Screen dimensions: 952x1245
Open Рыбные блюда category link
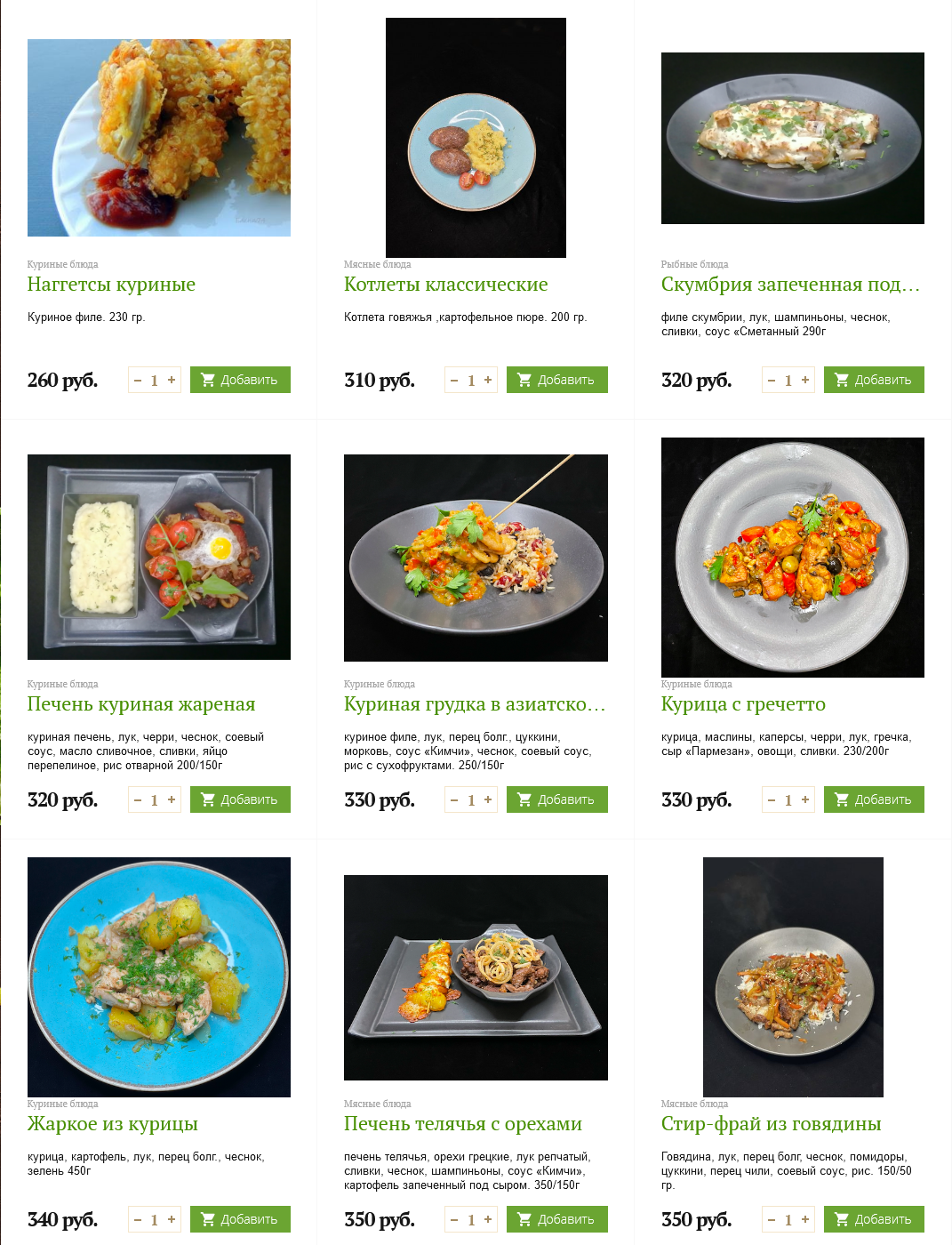(x=694, y=264)
